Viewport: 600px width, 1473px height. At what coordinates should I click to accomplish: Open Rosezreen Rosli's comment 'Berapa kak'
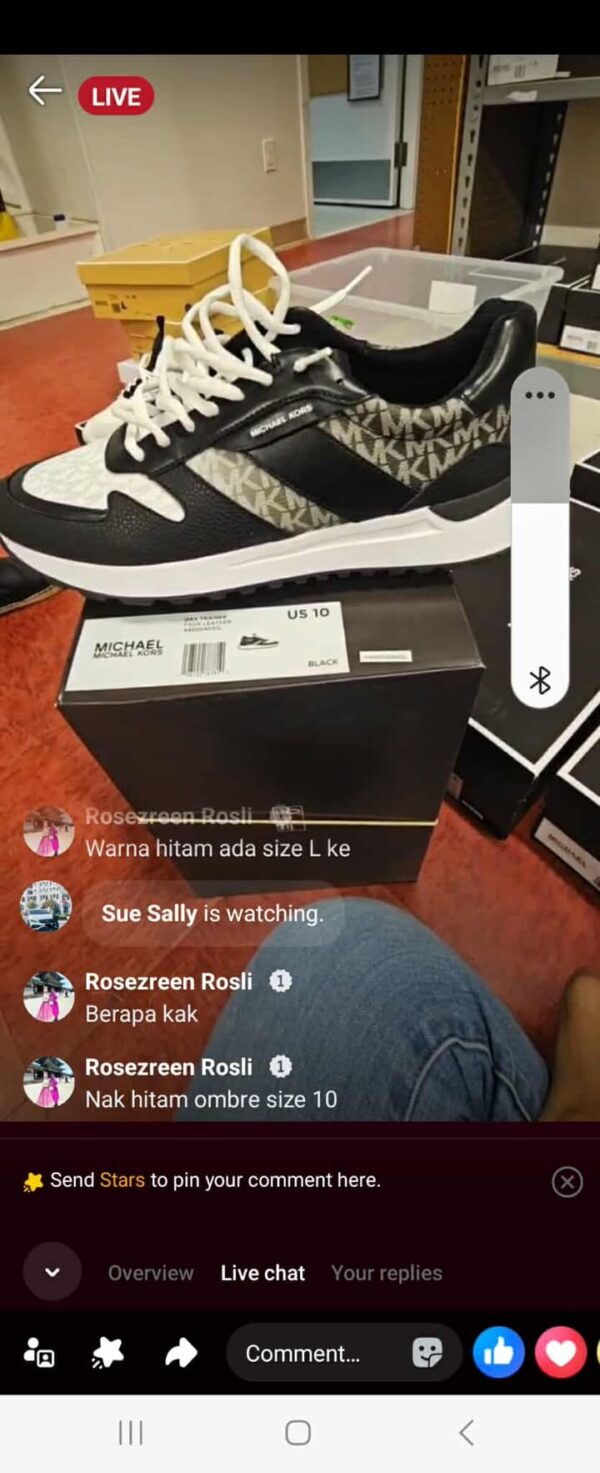pyautogui.click(x=141, y=1013)
